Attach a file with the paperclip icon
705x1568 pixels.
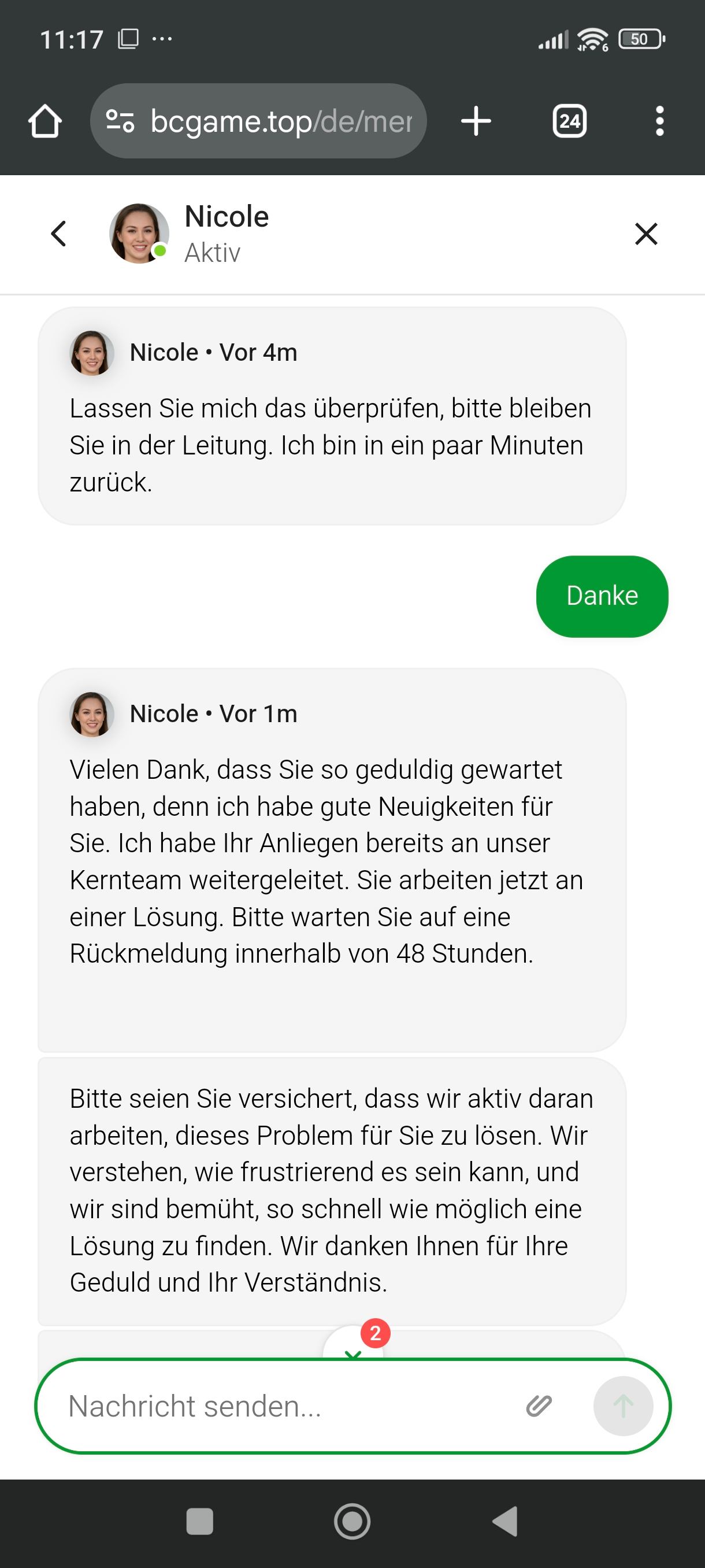point(539,1406)
